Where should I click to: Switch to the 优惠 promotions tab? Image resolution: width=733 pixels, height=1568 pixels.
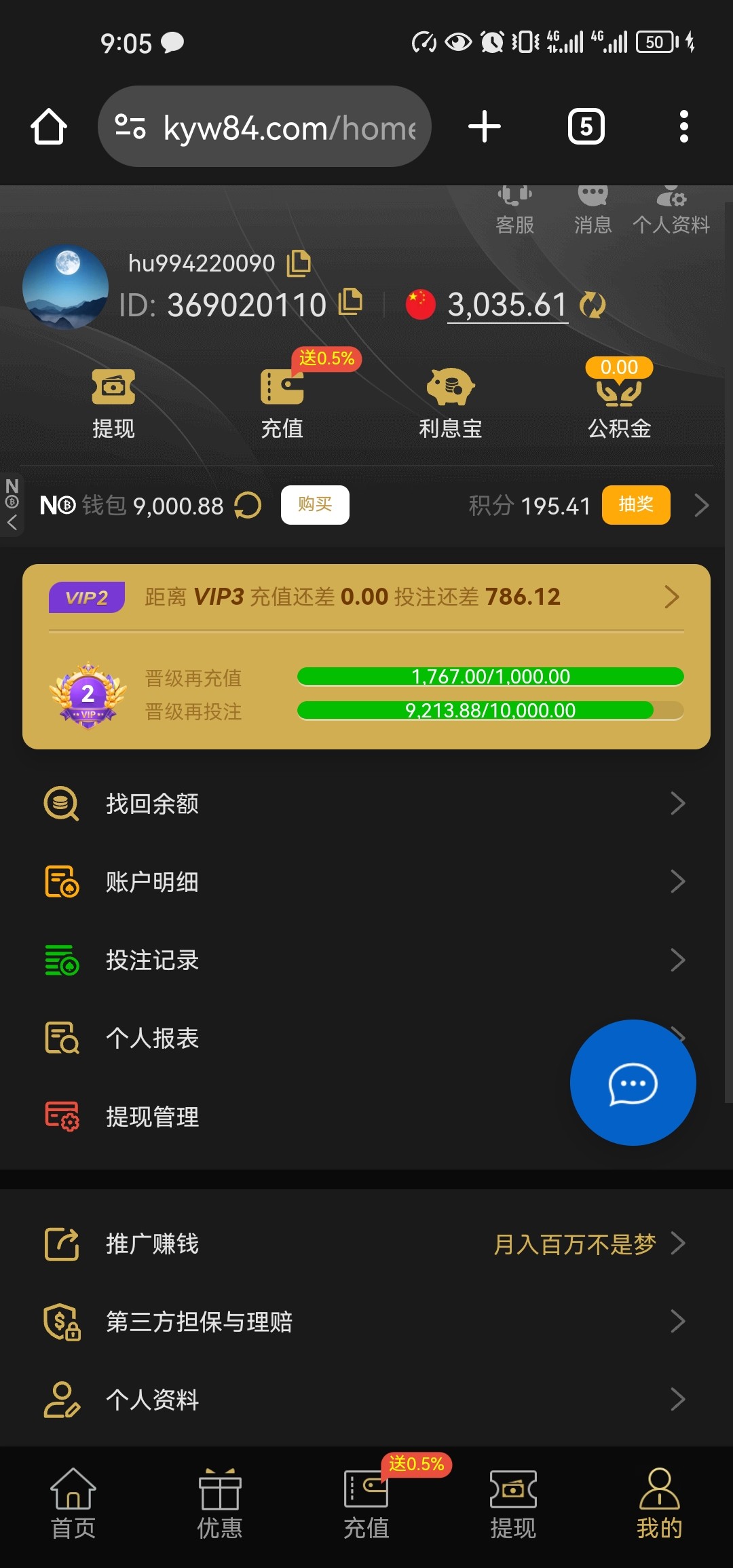coord(220,1503)
